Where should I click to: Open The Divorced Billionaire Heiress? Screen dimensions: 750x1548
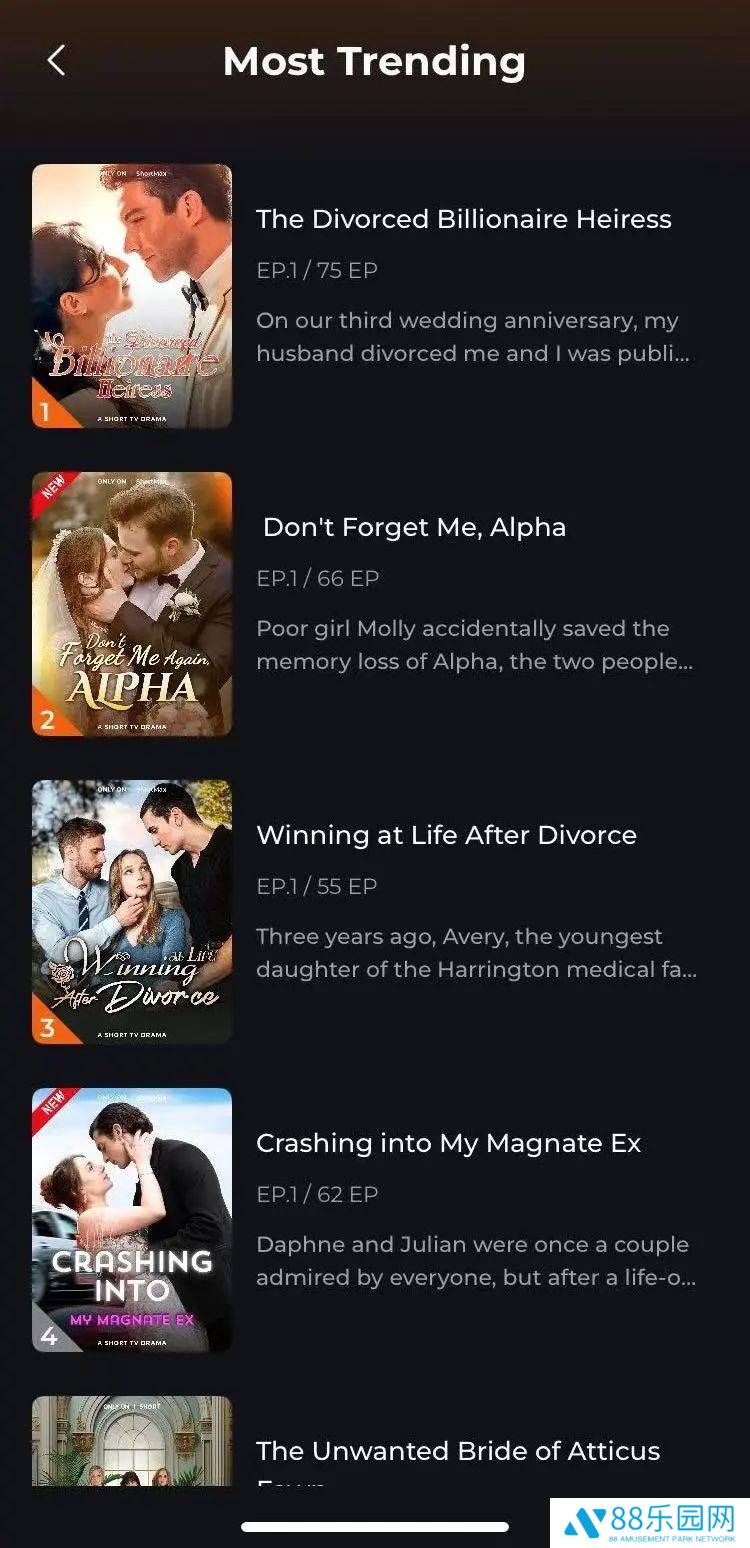pyautogui.click(x=463, y=220)
